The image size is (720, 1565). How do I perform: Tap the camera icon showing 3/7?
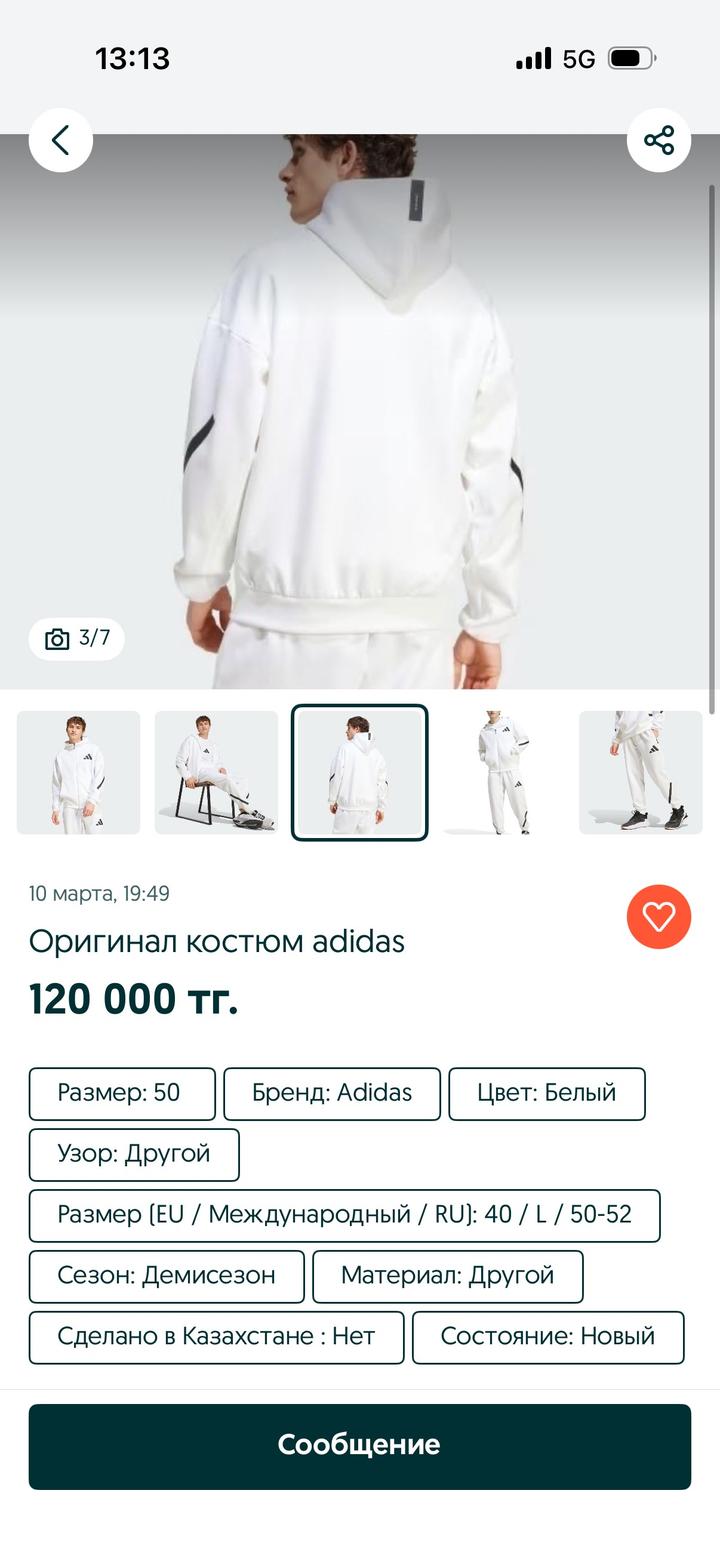pos(75,638)
